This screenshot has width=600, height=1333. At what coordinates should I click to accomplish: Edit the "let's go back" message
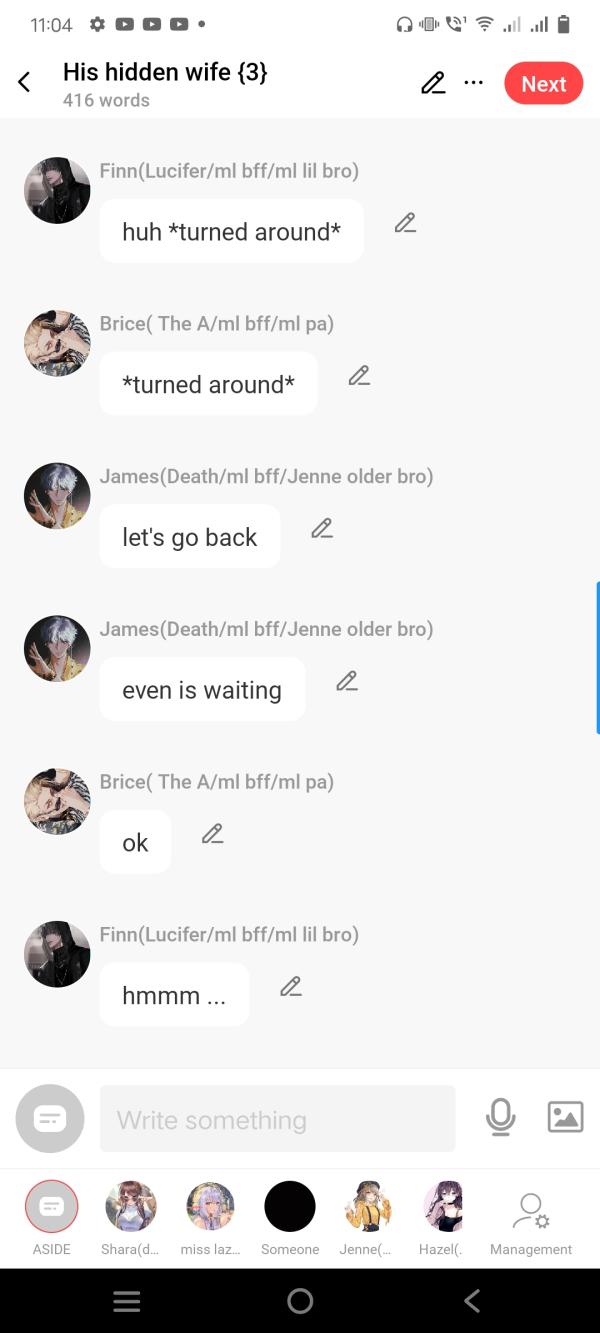322,528
